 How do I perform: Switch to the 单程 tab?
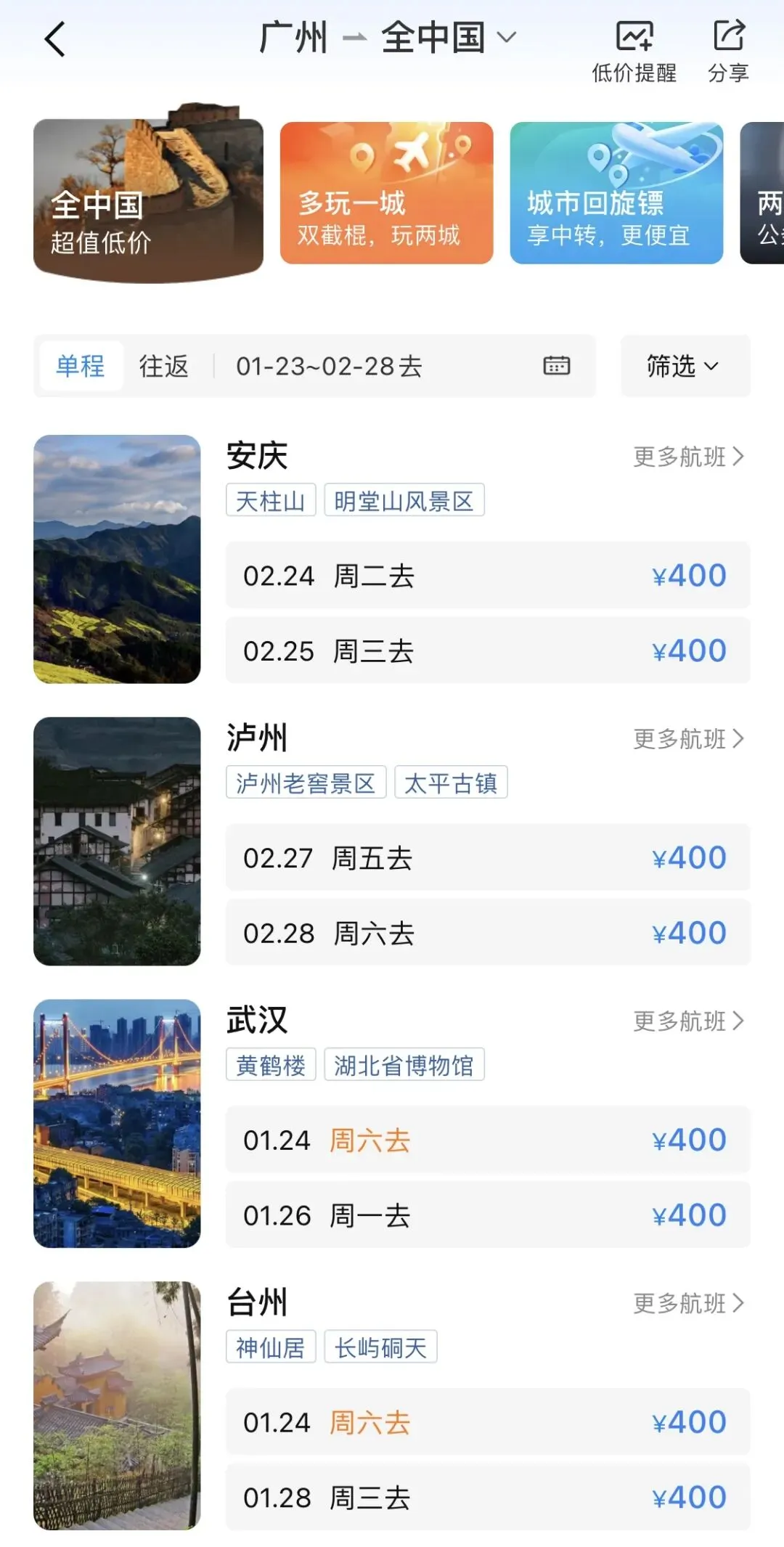(x=81, y=366)
